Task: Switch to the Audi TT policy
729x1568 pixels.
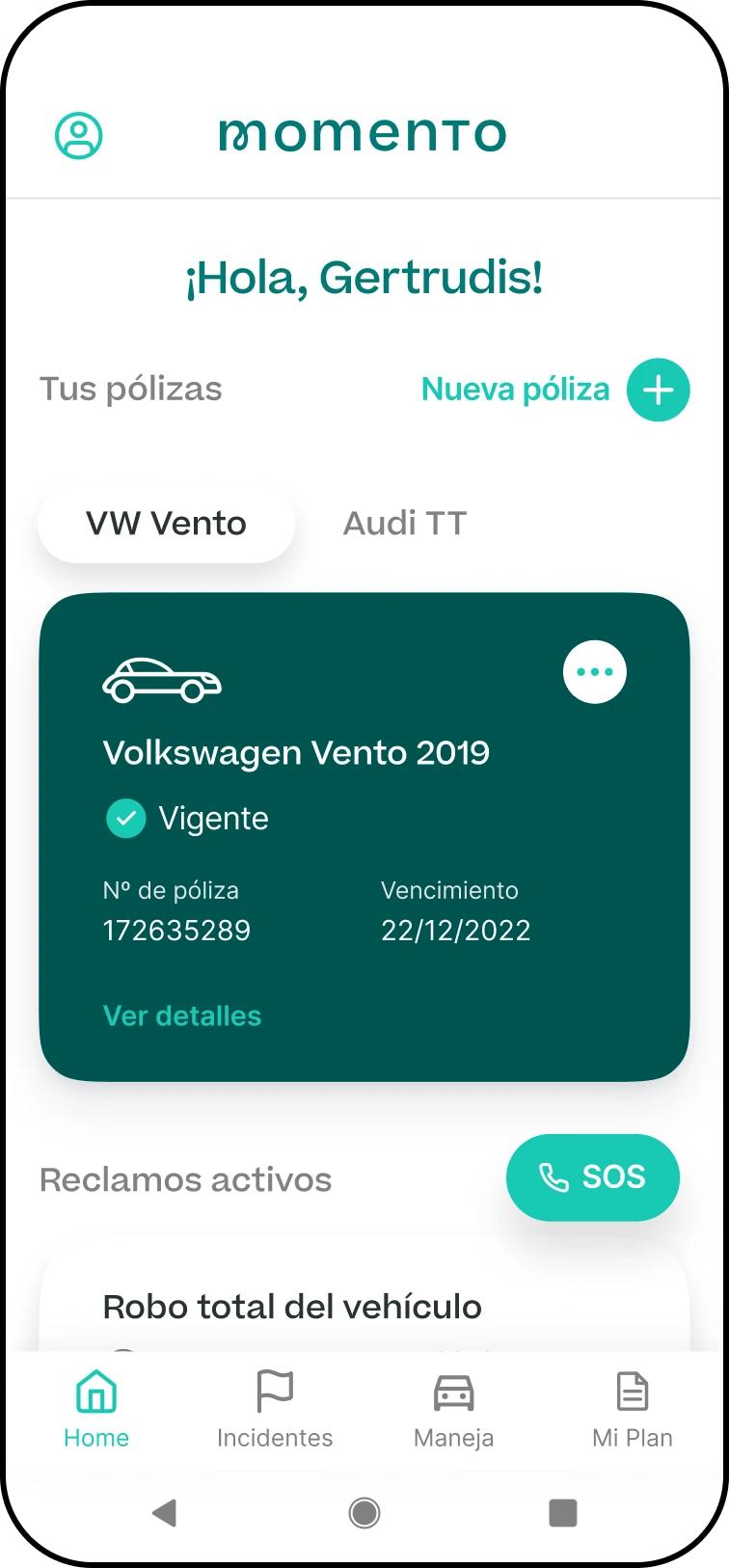Action: pyautogui.click(x=405, y=524)
